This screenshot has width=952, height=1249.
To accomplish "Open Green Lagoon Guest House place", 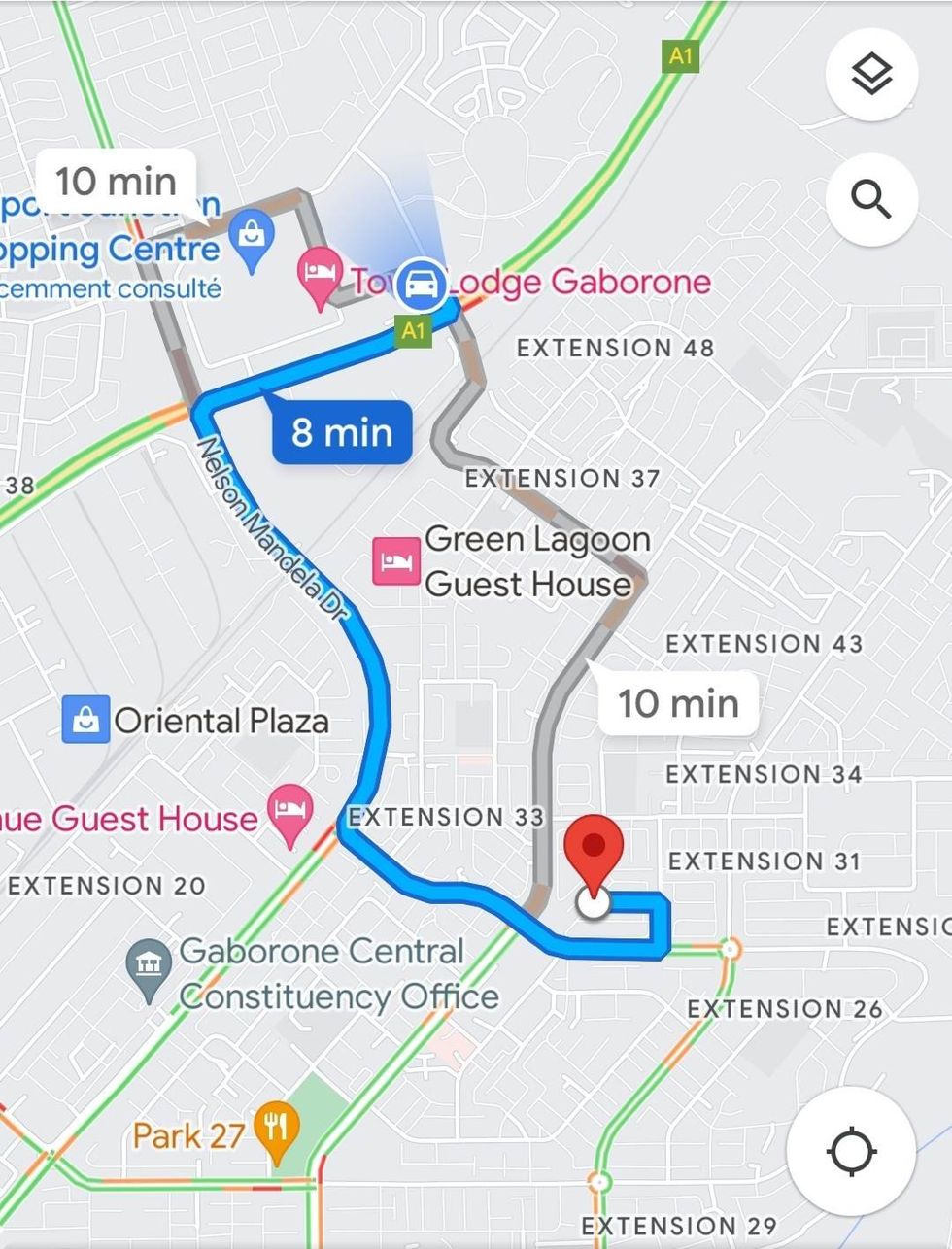I will pos(395,562).
